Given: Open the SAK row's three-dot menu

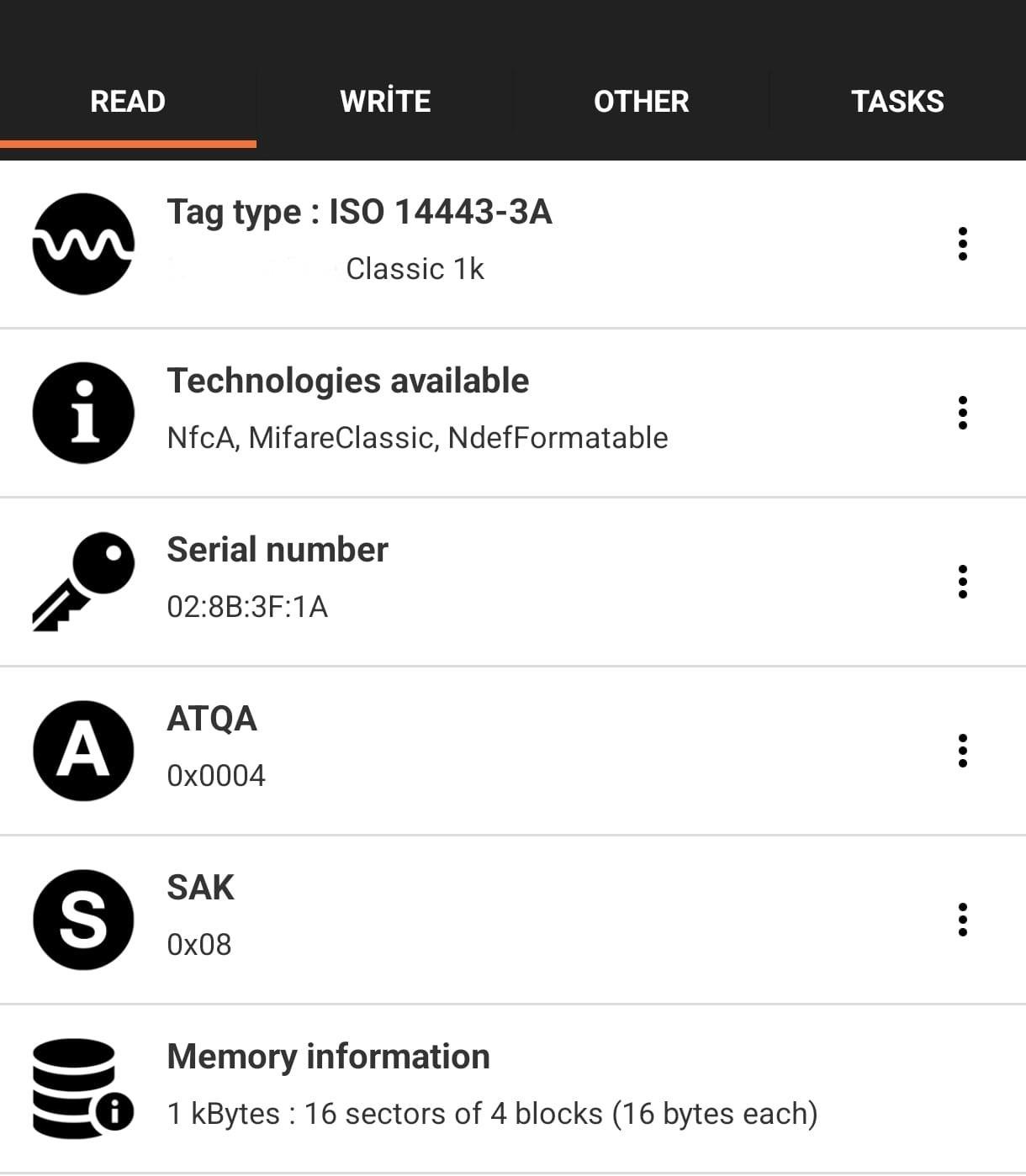Looking at the screenshot, I should pos(963,920).
